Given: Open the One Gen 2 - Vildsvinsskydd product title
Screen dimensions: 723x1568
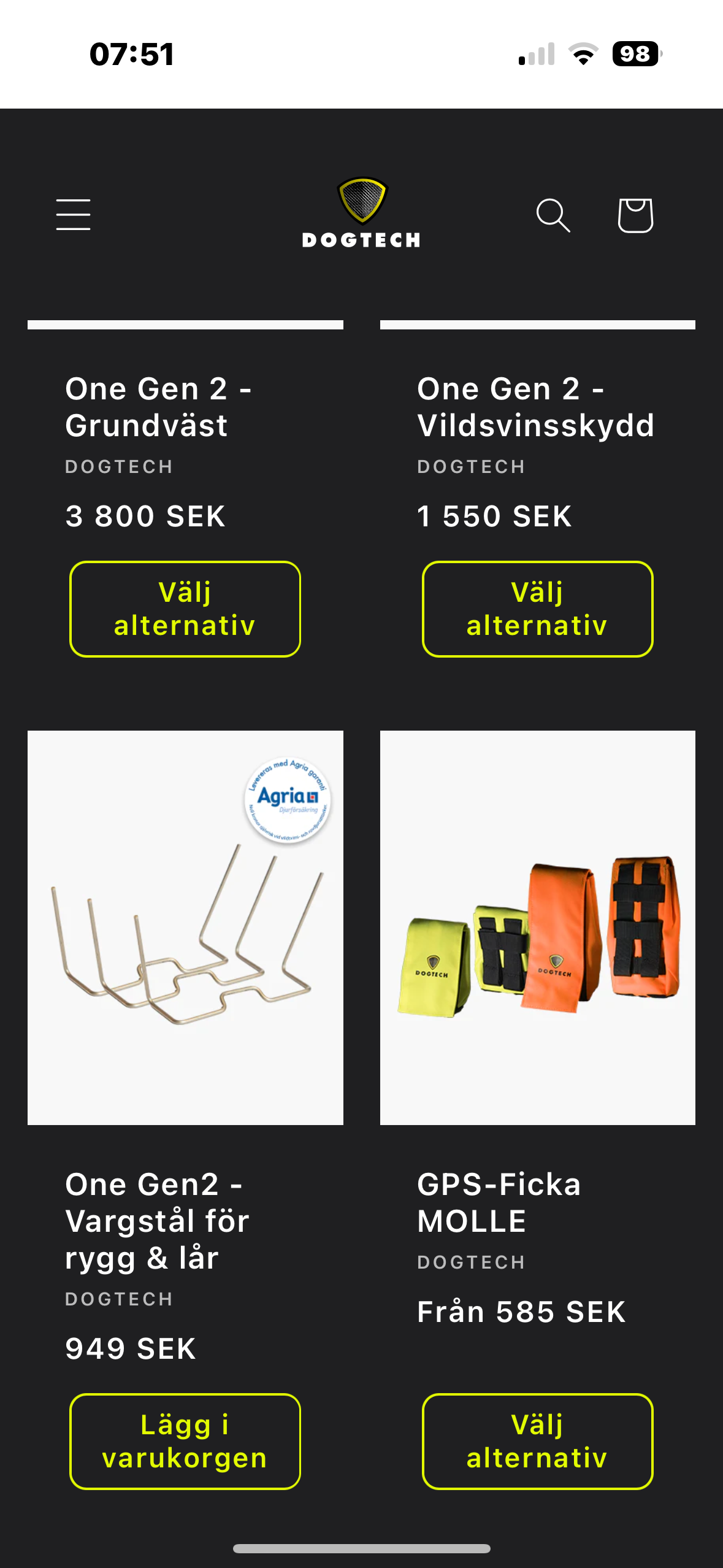Looking at the screenshot, I should 536,407.
